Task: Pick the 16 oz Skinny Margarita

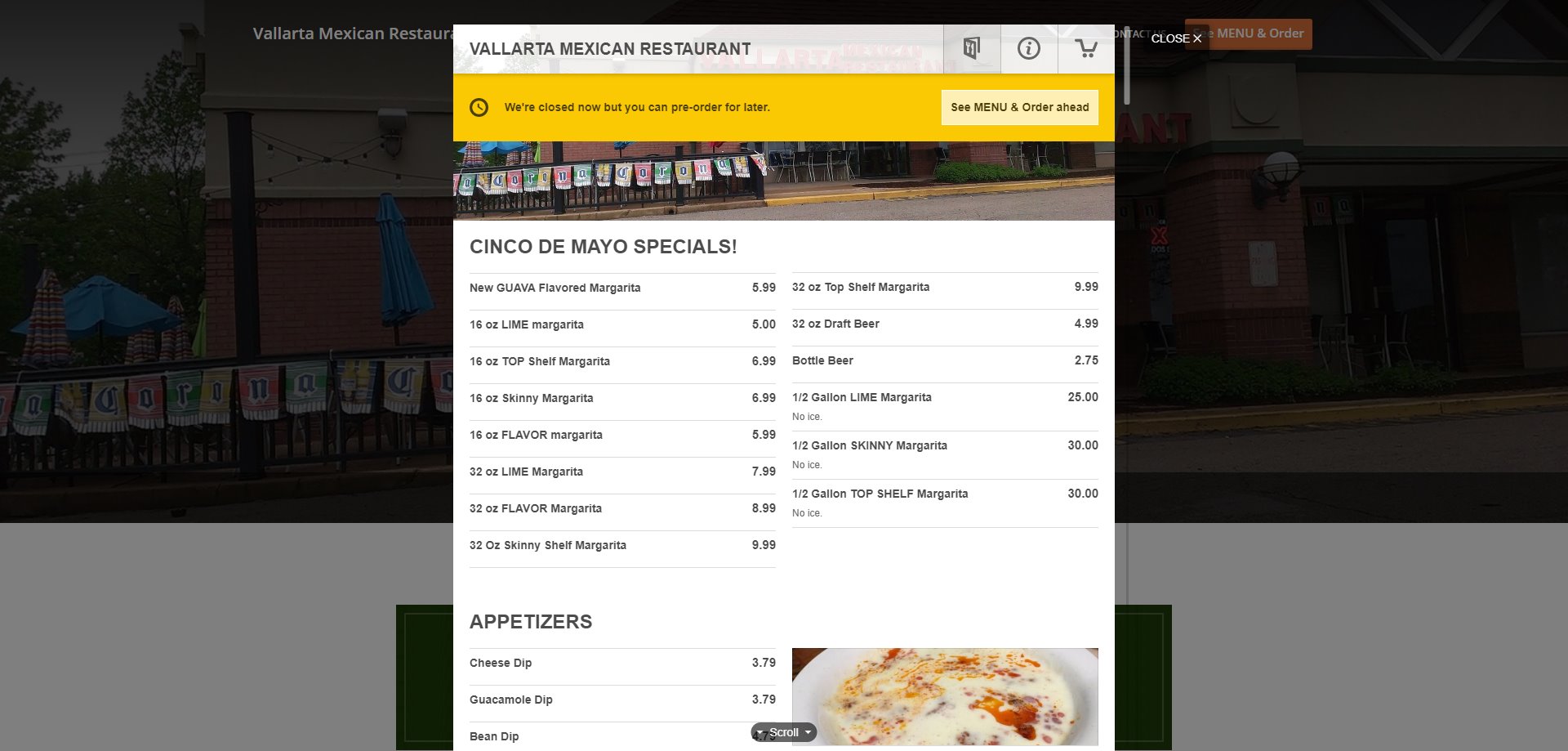Action: [532, 399]
